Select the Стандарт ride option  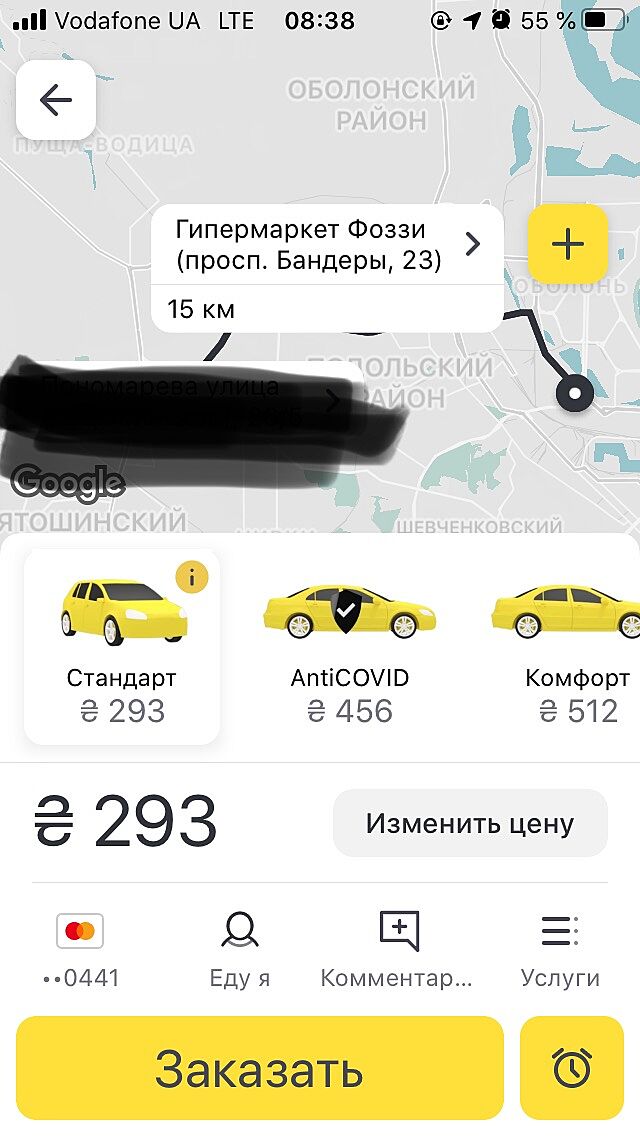click(122, 646)
